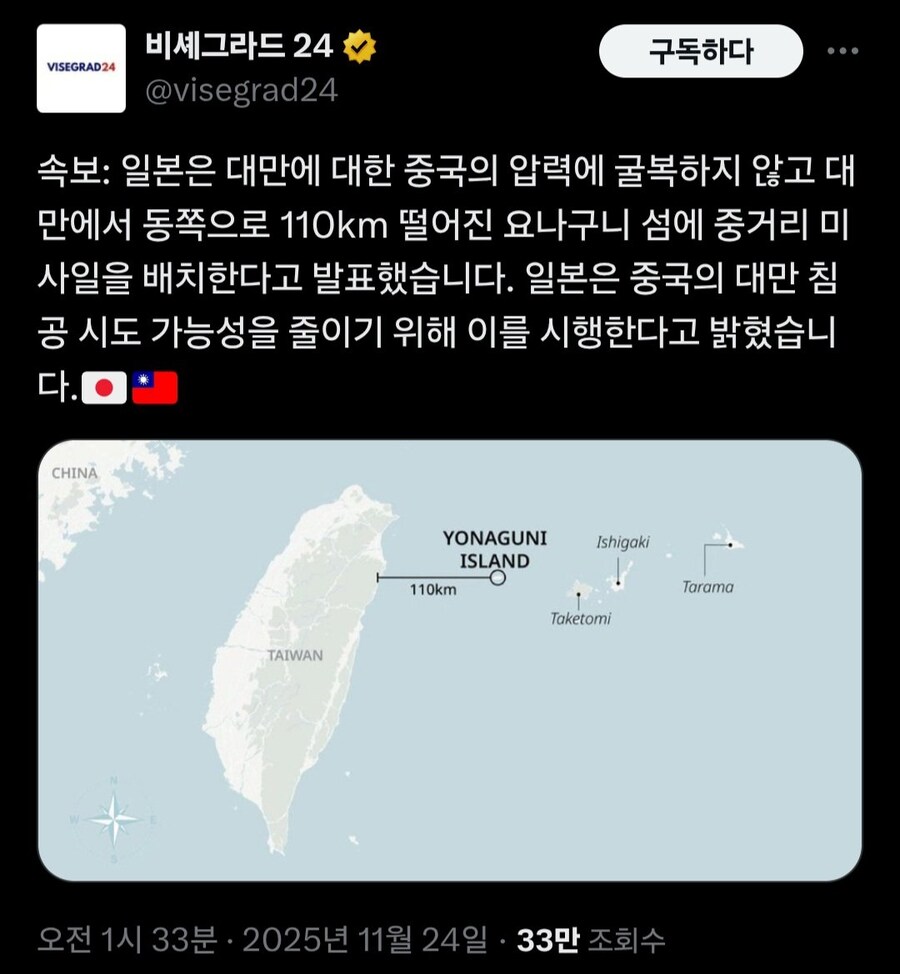Click the Japan flag emoji in the tweet
The height and width of the screenshot is (974, 900).
(103, 389)
